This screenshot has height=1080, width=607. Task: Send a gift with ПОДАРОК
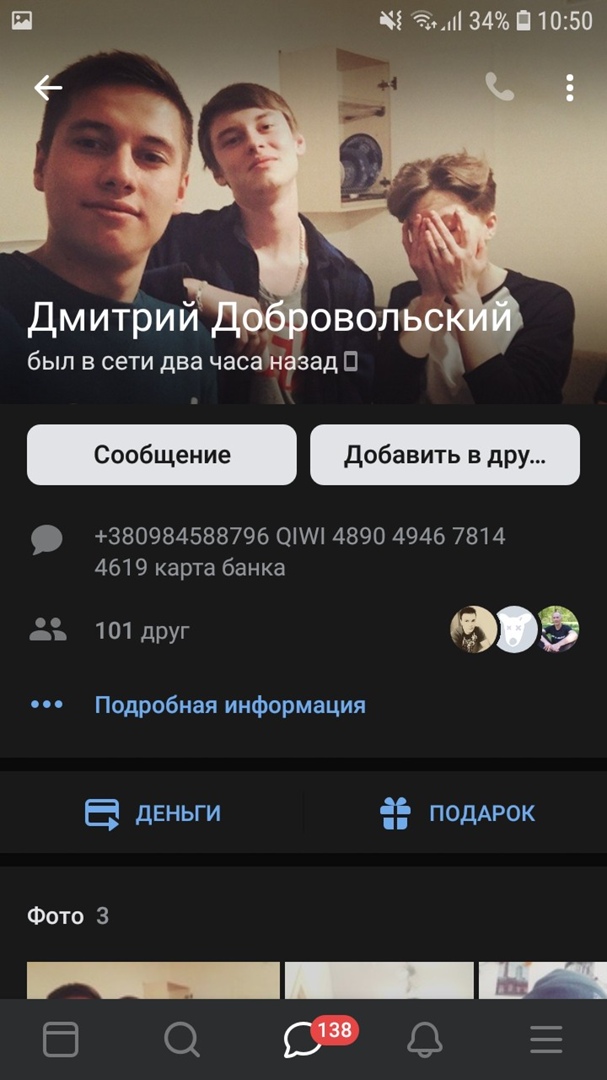point(458,814)
